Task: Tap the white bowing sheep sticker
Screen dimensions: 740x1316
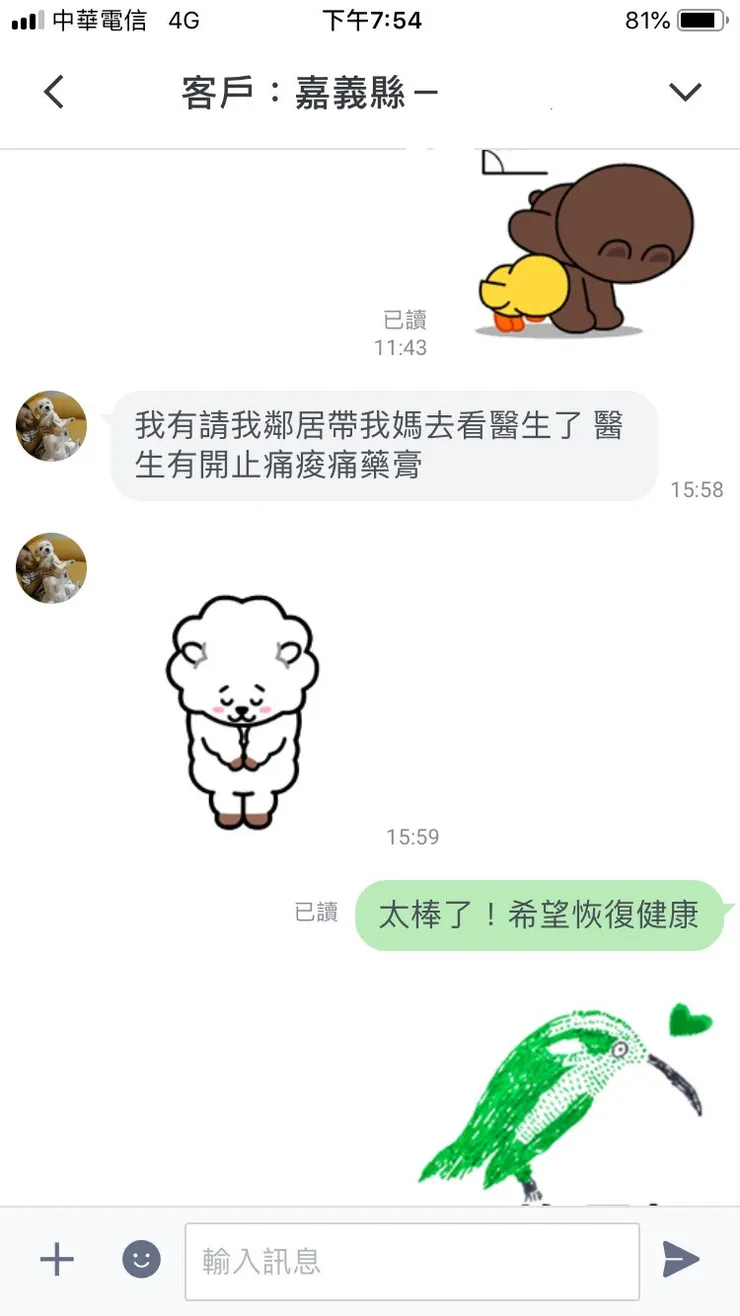Action: point(243,710)
